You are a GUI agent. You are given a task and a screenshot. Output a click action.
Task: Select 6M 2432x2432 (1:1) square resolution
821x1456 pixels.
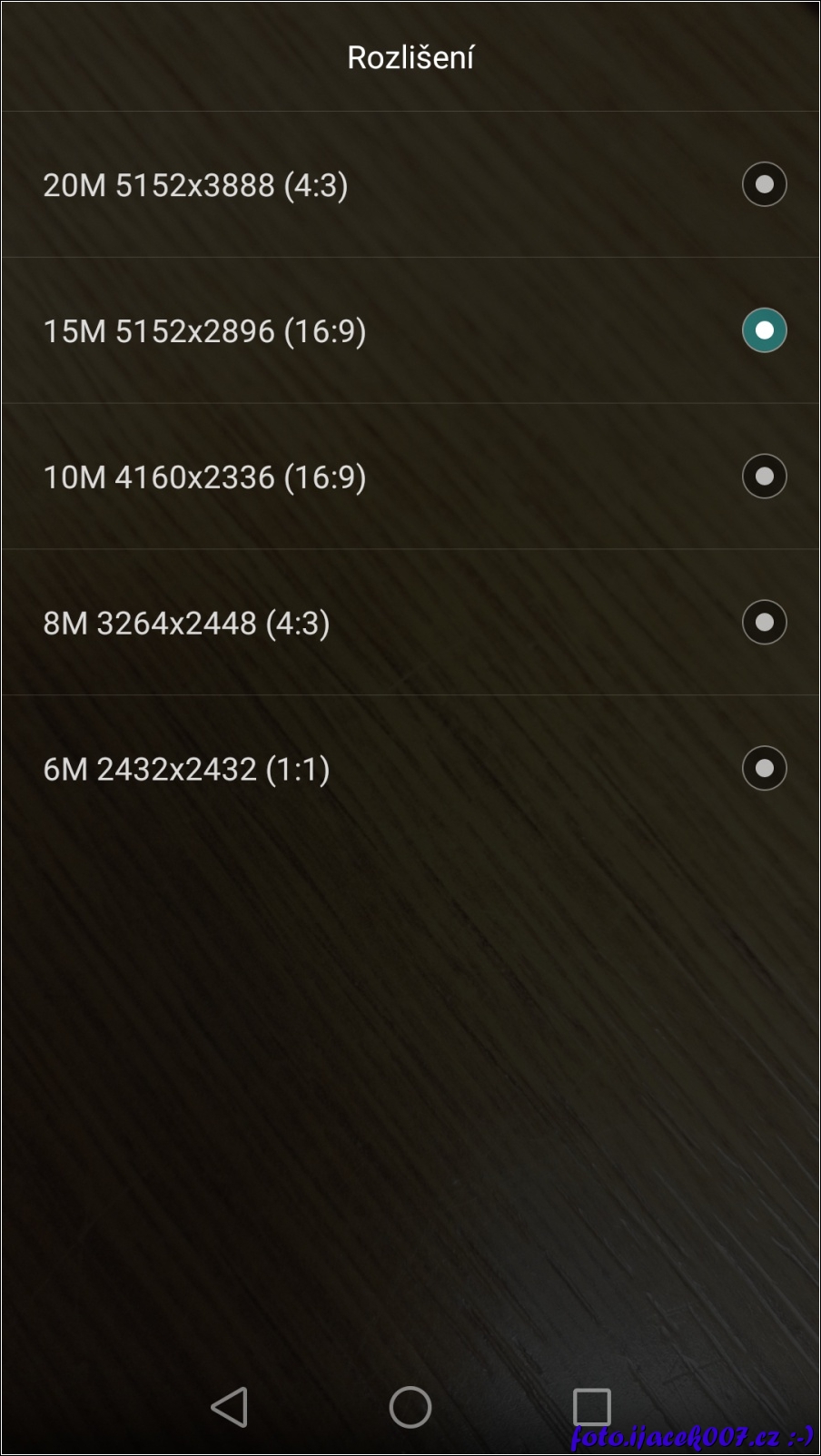coord(764,769)
